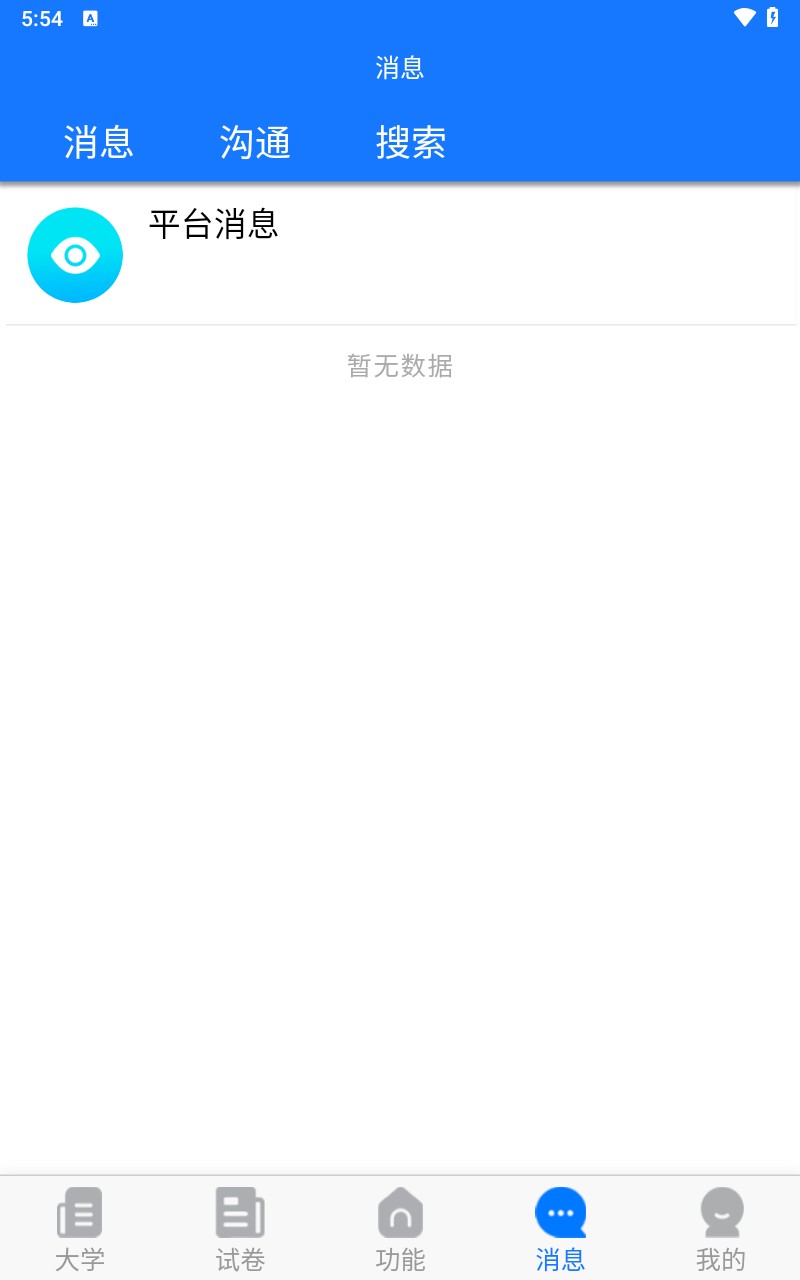This screenshot has width=800, height=1280.
Task: Tap the 大学 navigation icon
Action: 80,1211
